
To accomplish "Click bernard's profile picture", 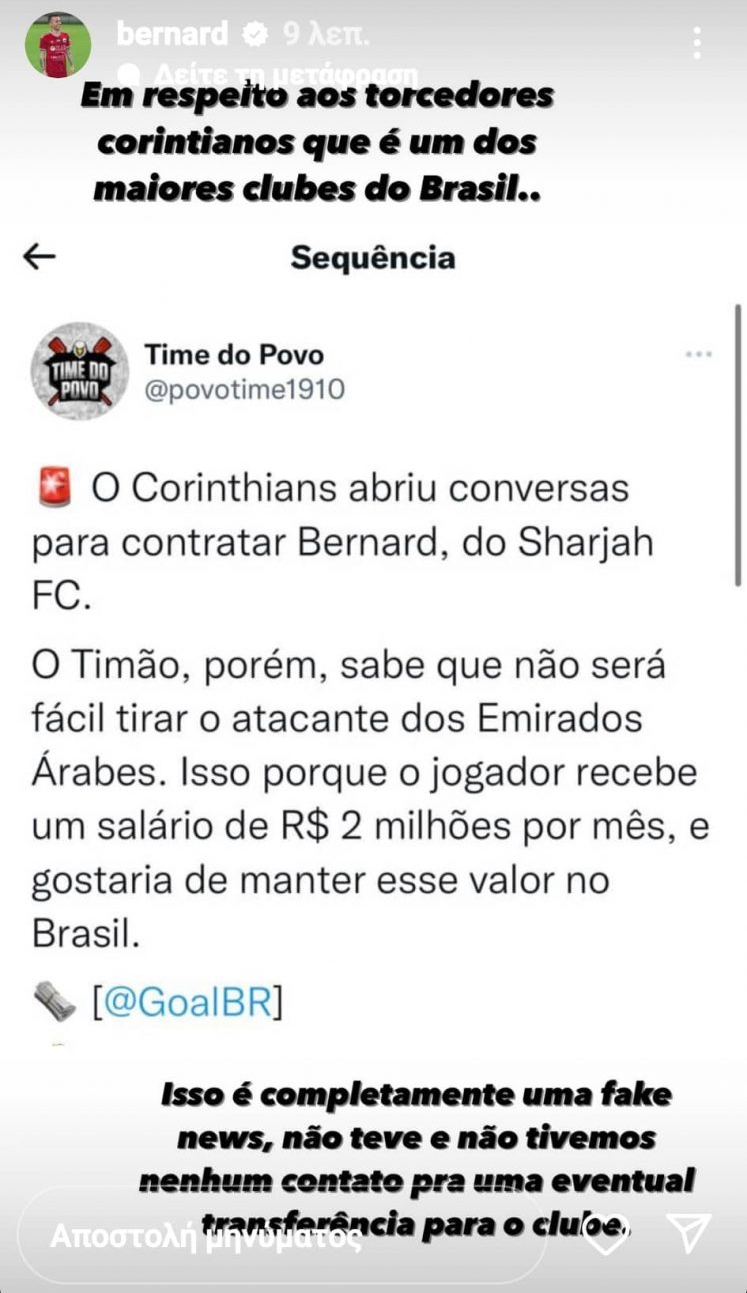I will point(55,37).
